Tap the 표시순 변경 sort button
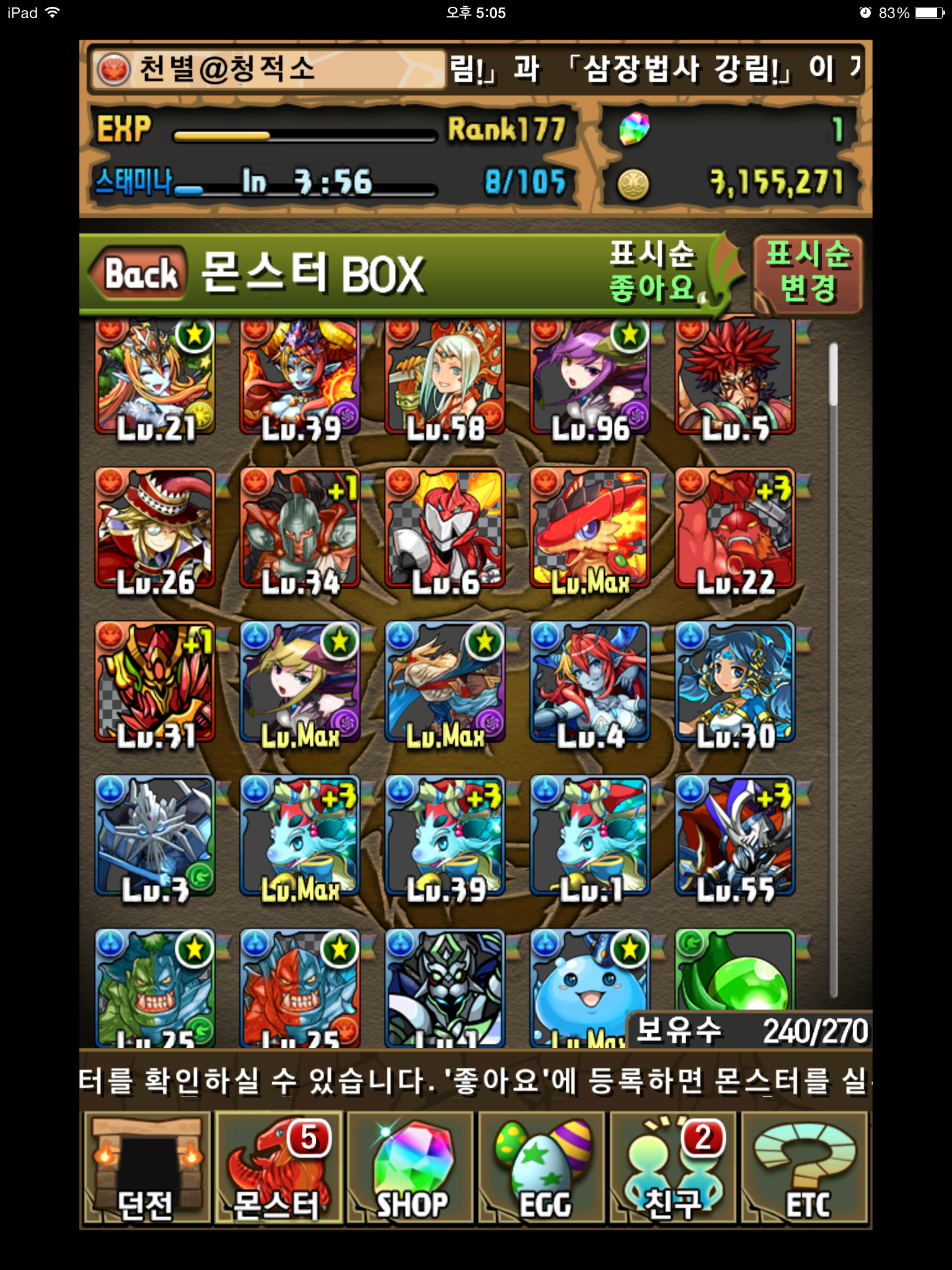The width and height of the screenshot is (952, 1270). [808, 273]
